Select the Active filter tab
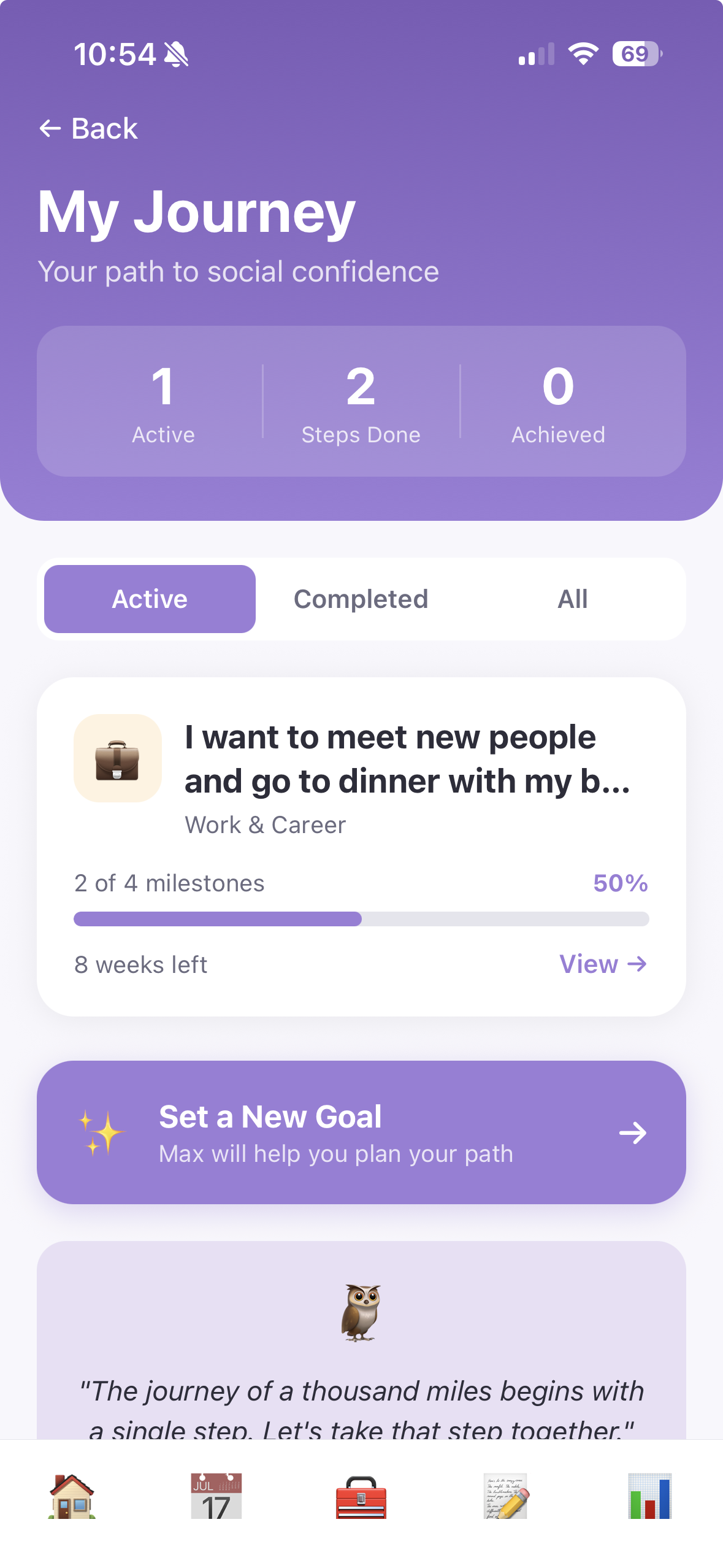The image size is (723, 1568). [x=150, y=599]
